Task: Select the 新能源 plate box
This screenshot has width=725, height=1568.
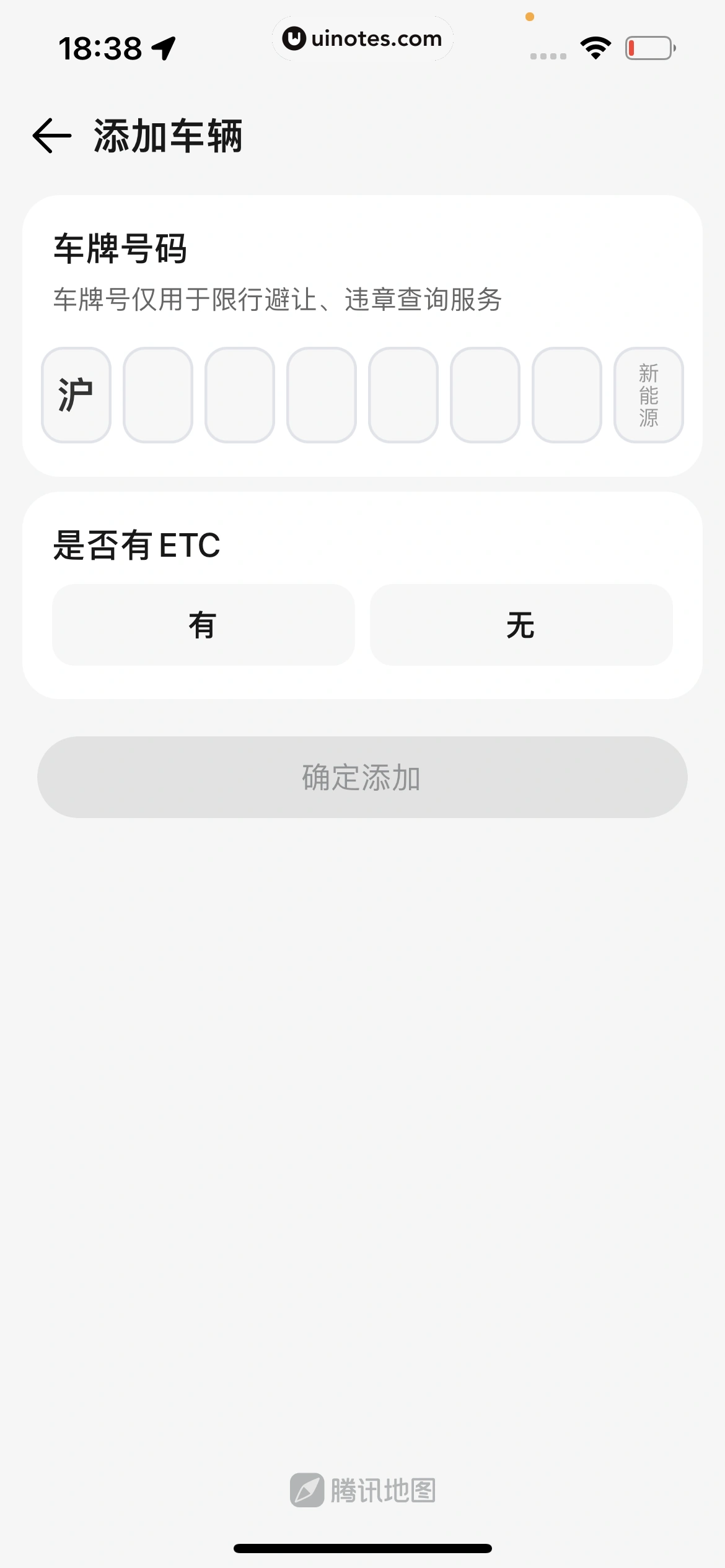Action: pyautogui.click(x=648, y=395)
